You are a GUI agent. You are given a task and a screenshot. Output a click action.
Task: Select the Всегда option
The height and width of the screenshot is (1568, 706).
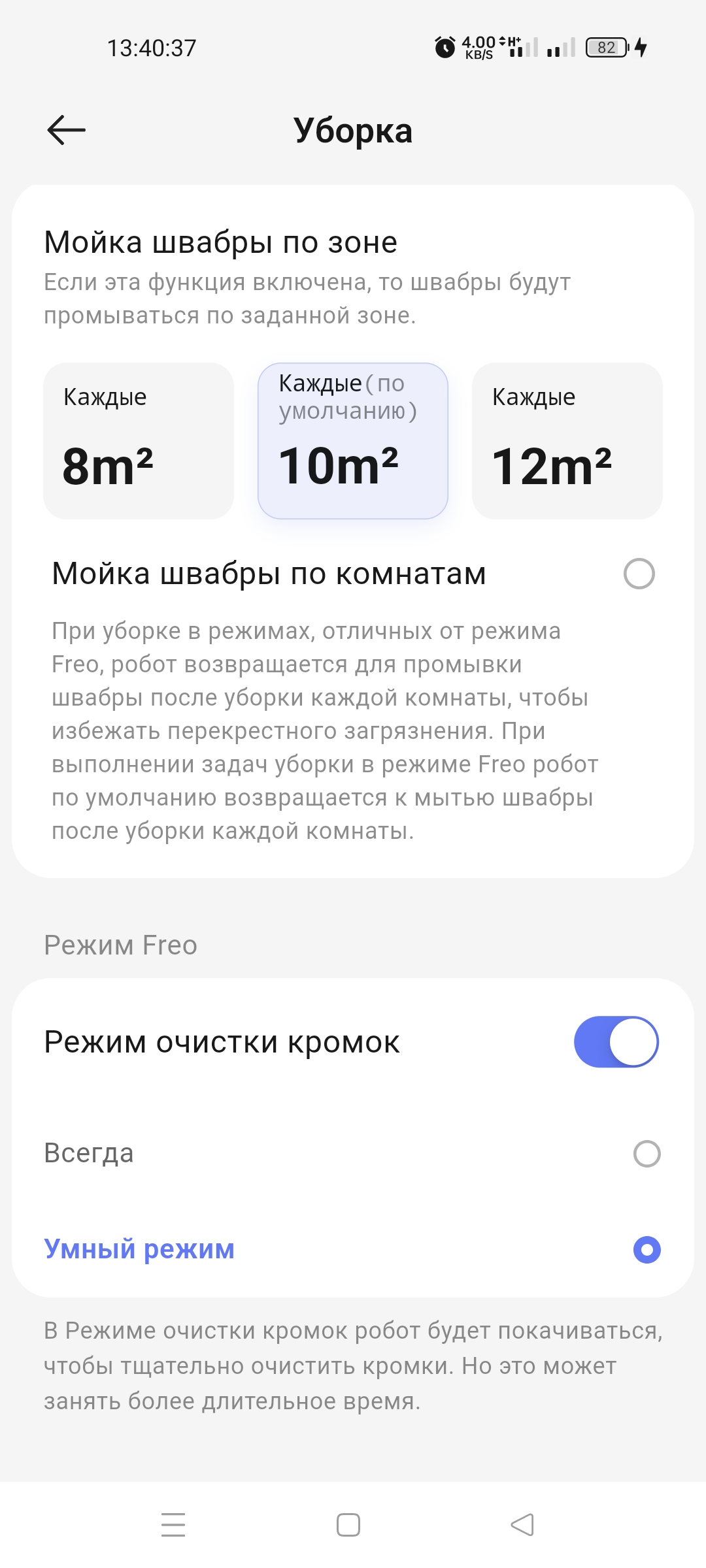click(647, 1153)
